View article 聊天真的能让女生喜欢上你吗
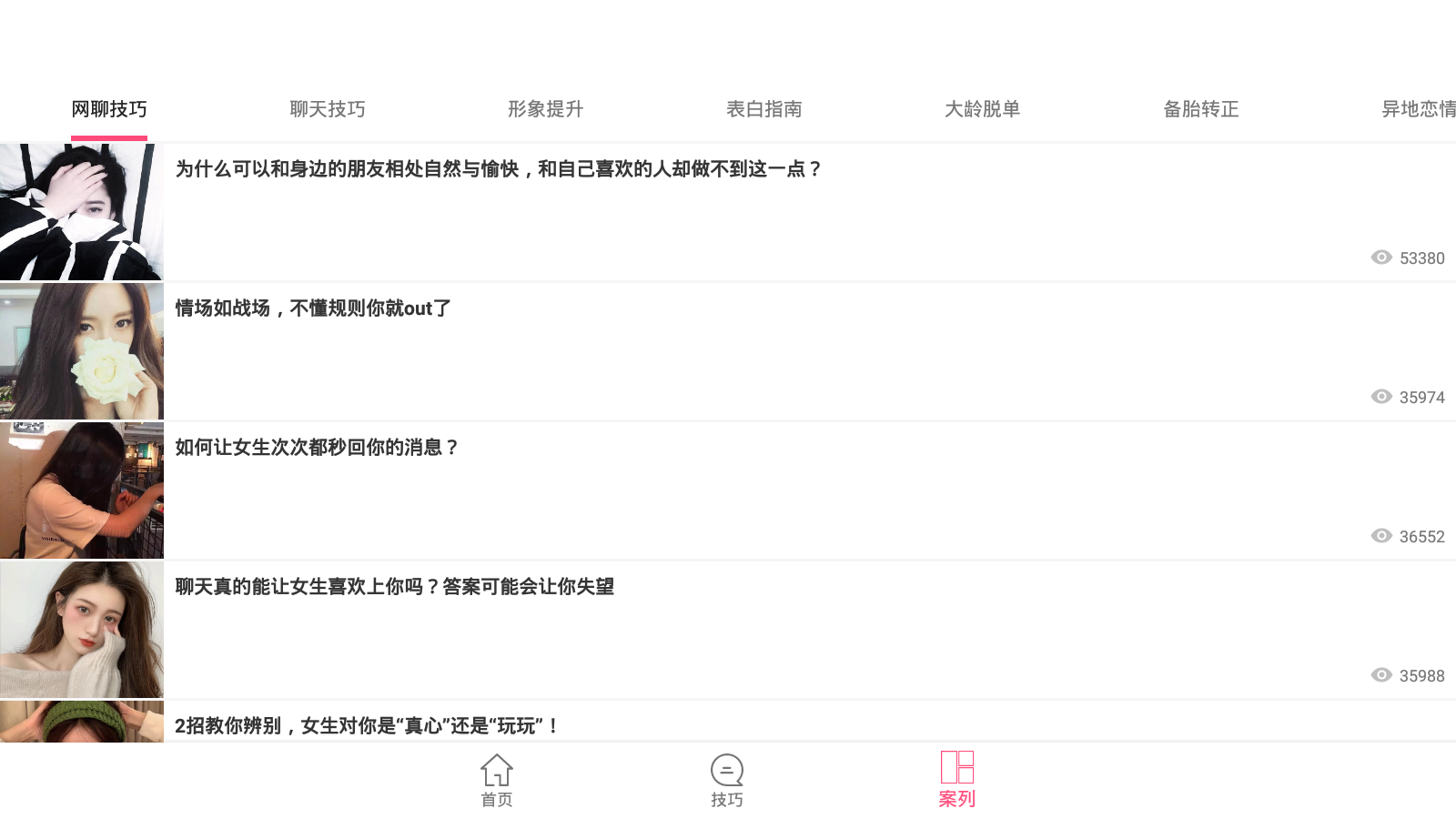The height and width of the screenshot is (819, 1456). [x=394, y=587]
